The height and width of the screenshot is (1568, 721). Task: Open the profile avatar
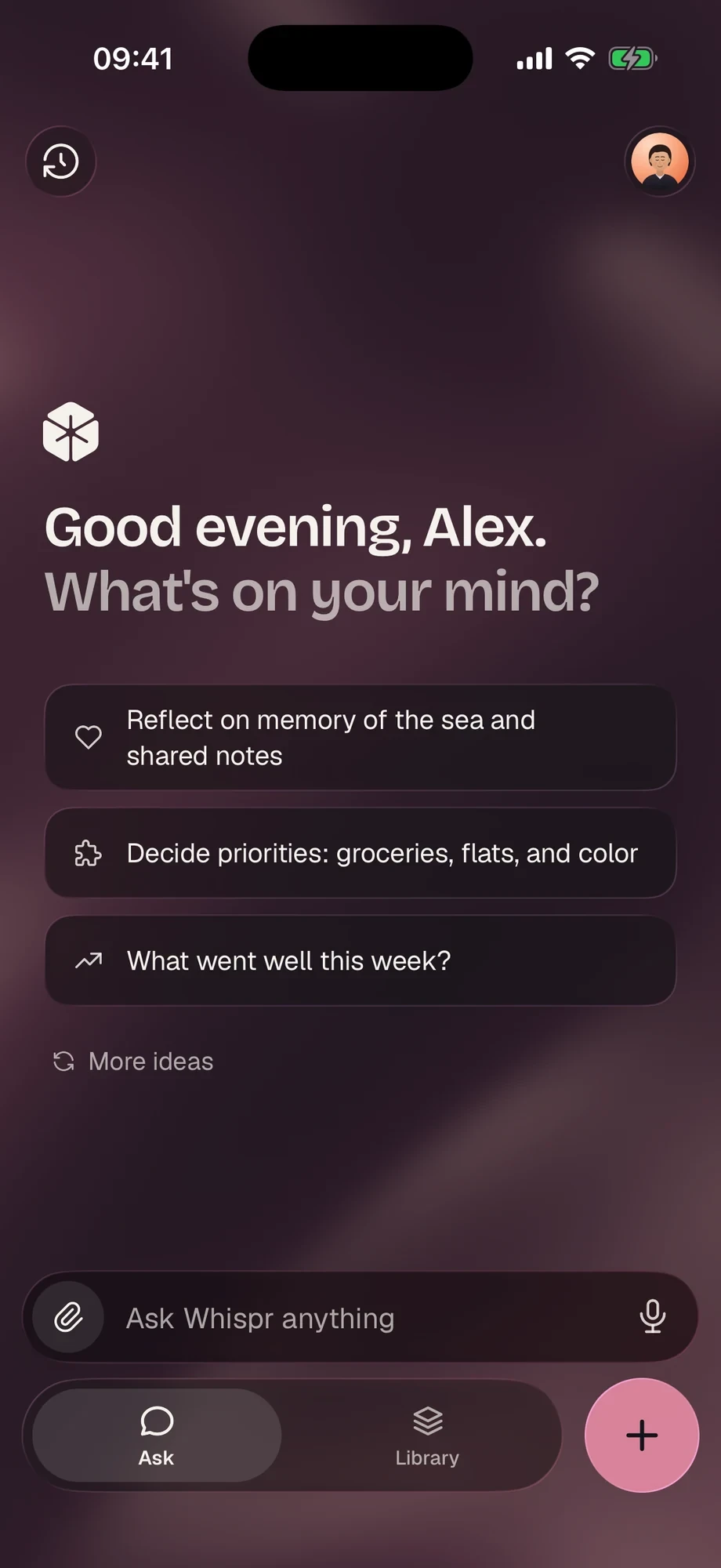pos(660,162)
